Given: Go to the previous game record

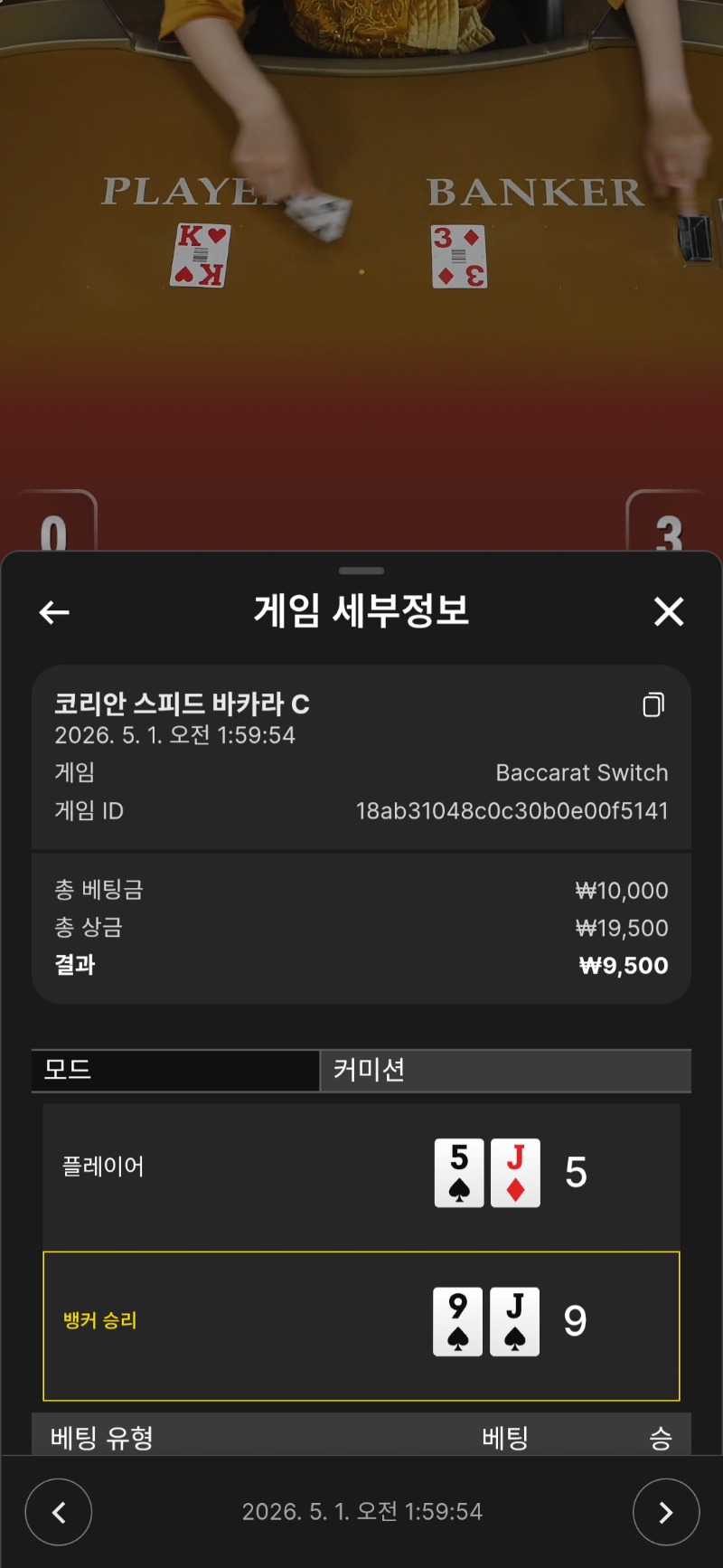Looking at the screenshot, I should click(59, 1511).
